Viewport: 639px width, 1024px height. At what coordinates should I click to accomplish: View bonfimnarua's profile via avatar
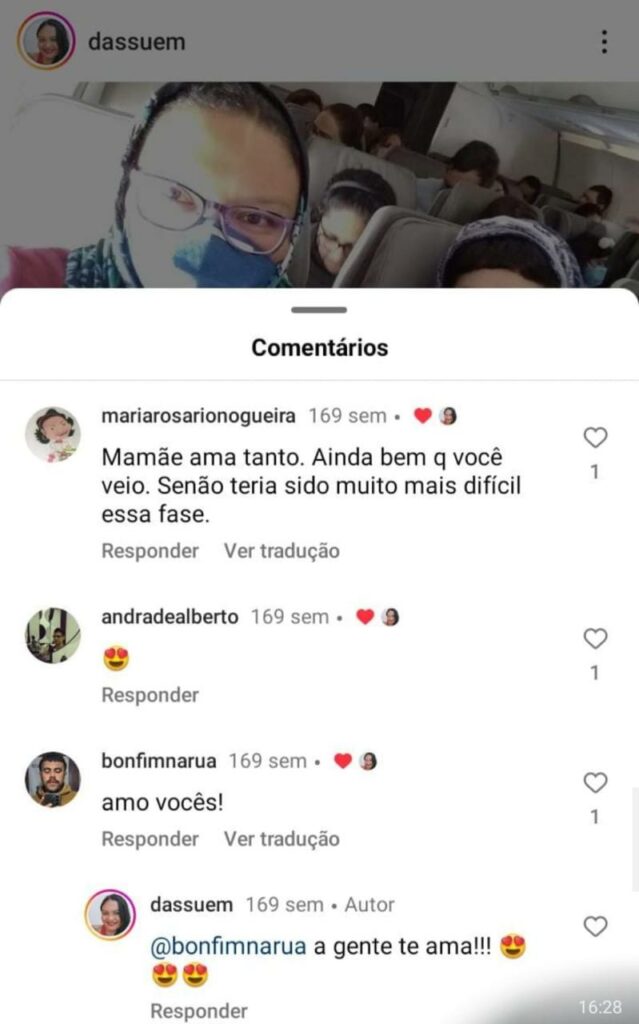point(53,779)
